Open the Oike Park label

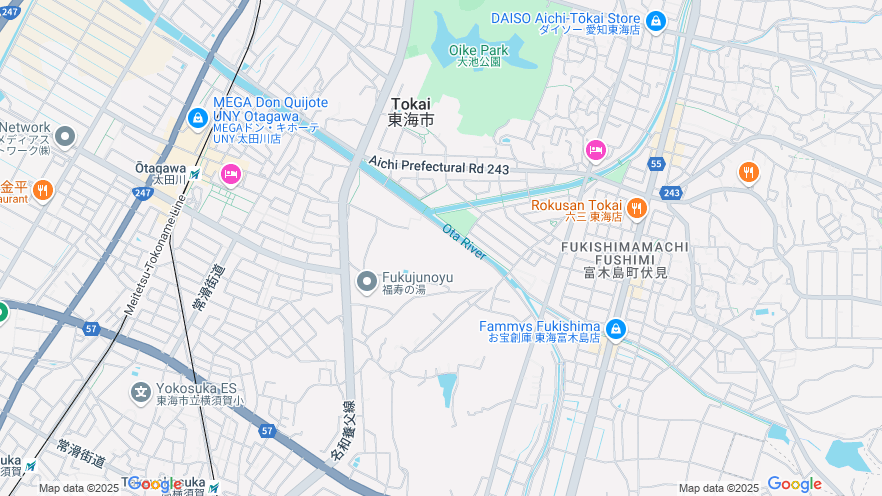pyautogui.click(x=479, y=49)
